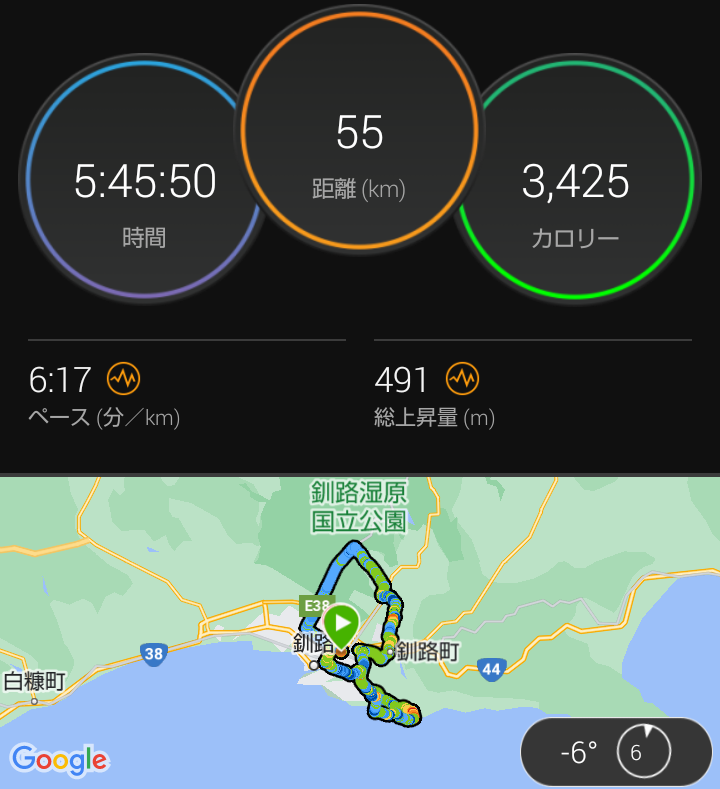Open the elevation chart icon beside 491

(x=462, y=379)
